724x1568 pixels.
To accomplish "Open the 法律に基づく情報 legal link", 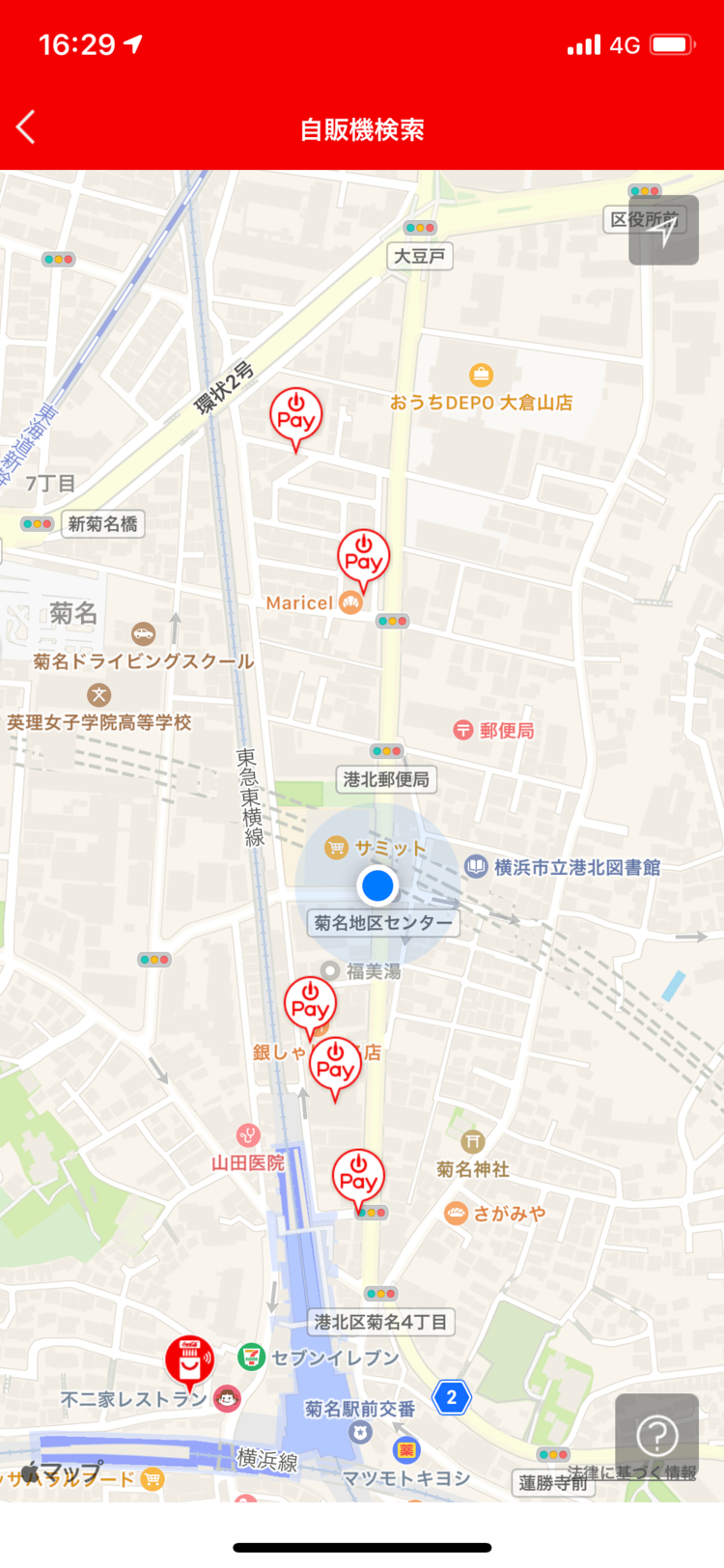I will (x=632, y=1472).
